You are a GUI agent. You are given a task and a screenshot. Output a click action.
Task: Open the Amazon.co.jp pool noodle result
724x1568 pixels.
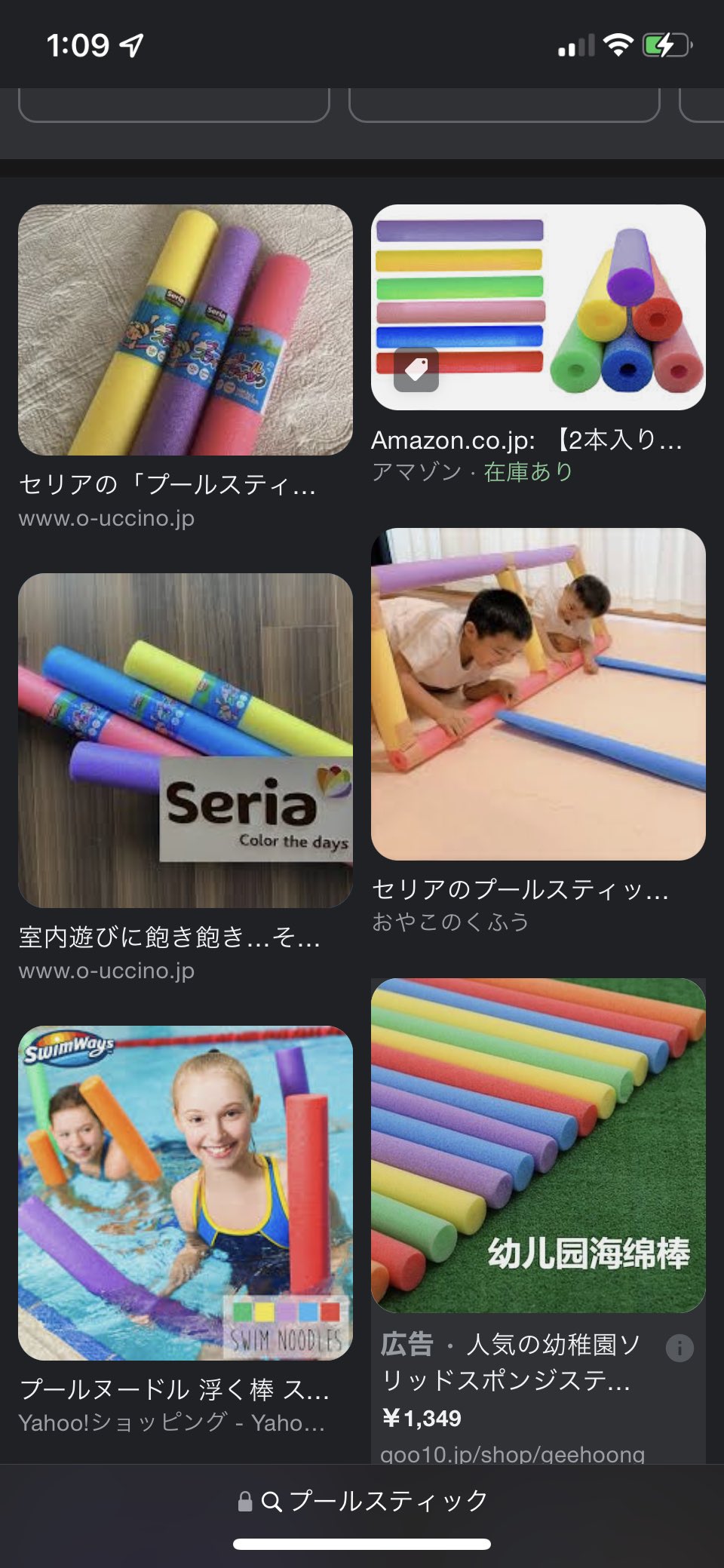538,308
